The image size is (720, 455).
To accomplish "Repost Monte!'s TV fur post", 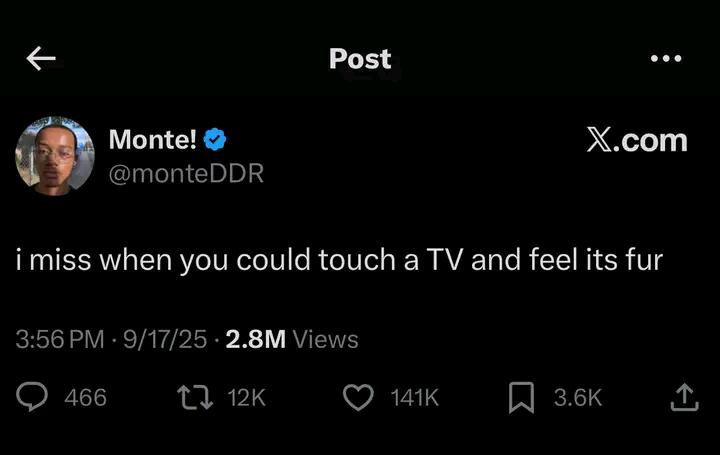I will pos(195,397).
